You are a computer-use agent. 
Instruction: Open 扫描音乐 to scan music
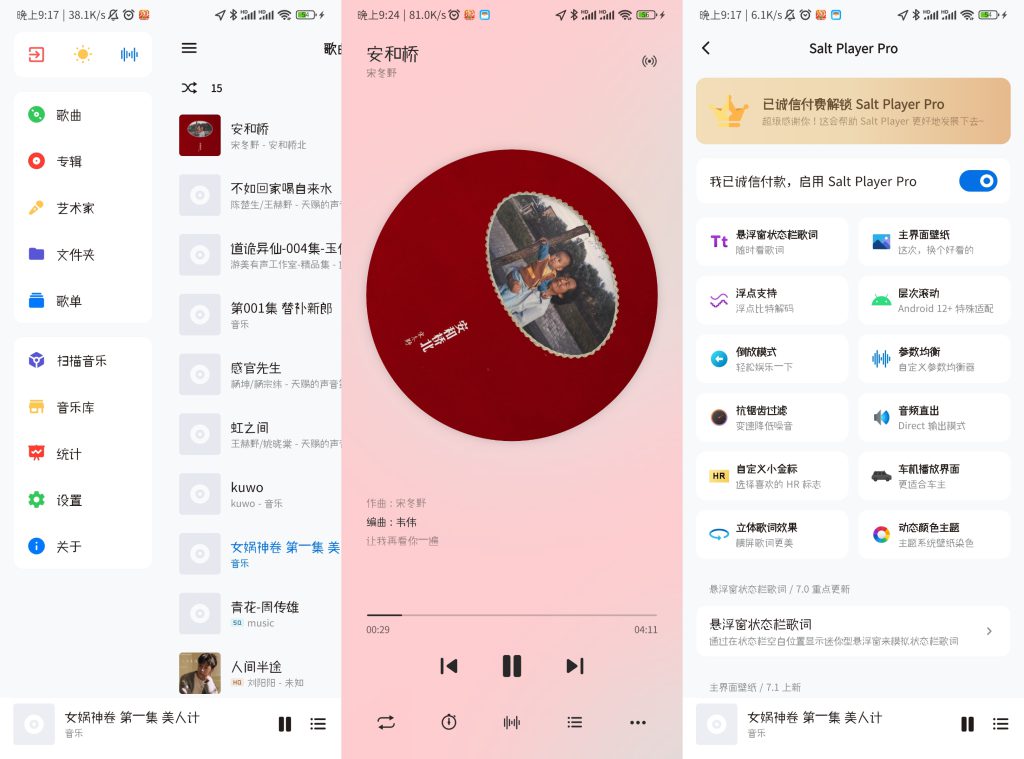click(x=81, y=361)
